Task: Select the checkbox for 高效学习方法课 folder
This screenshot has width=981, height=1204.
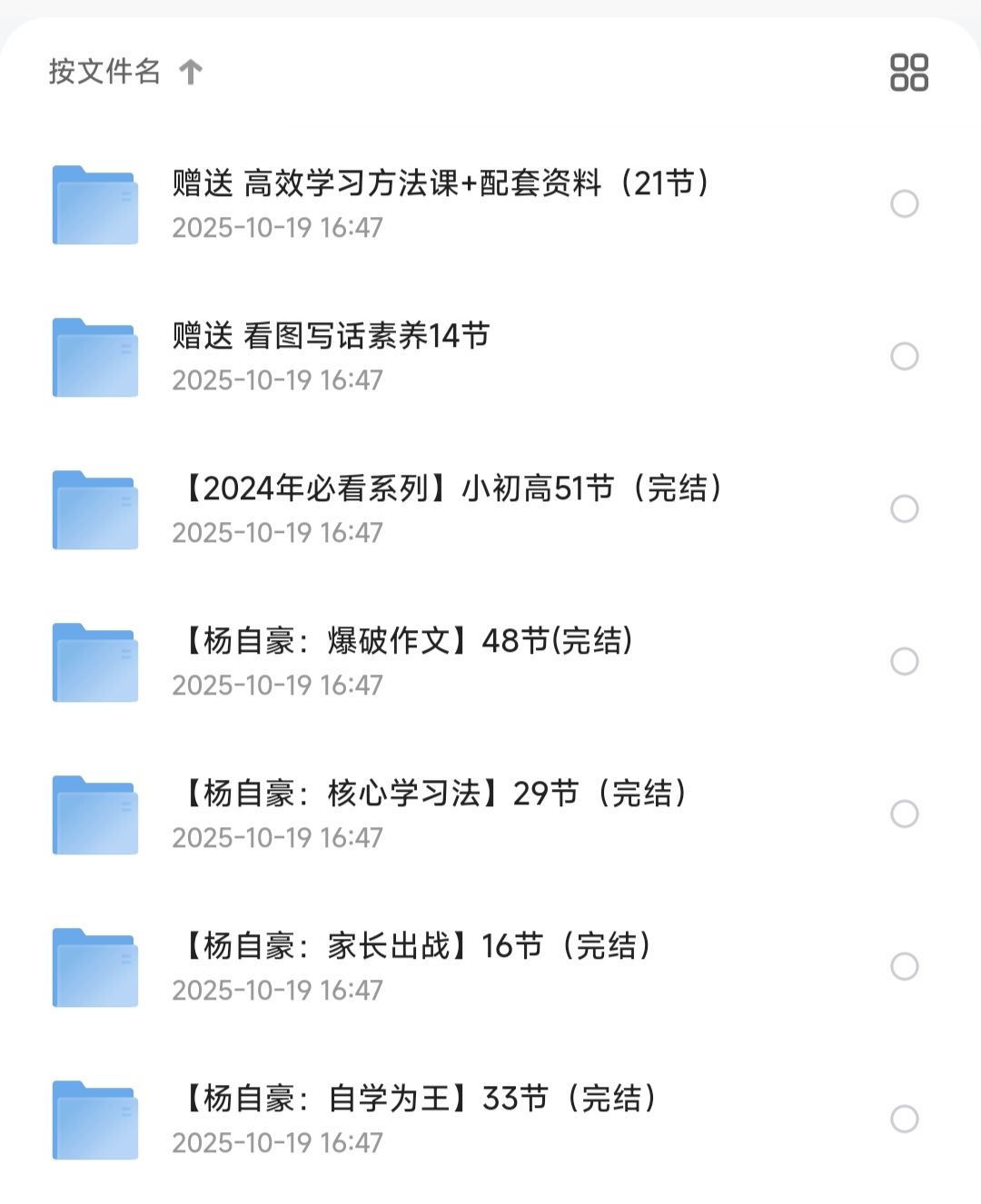Action: (905, 204)
